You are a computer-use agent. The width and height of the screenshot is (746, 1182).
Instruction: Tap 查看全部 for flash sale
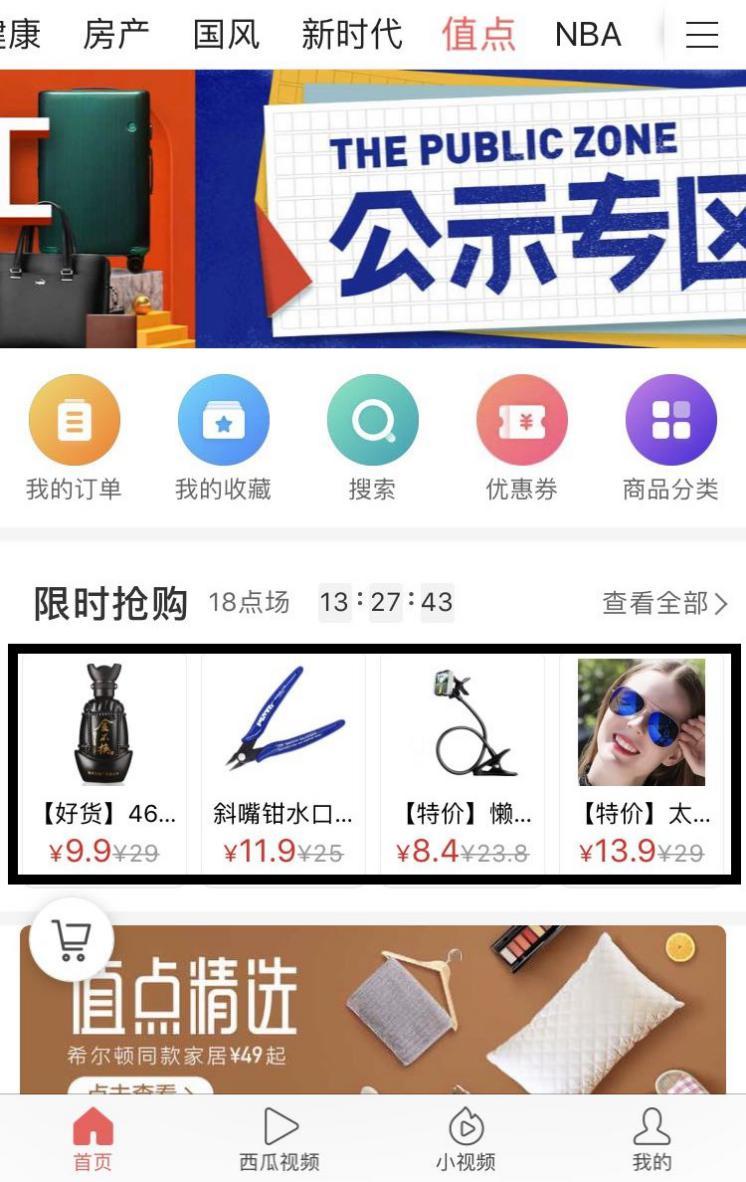[x=665, y=603]
